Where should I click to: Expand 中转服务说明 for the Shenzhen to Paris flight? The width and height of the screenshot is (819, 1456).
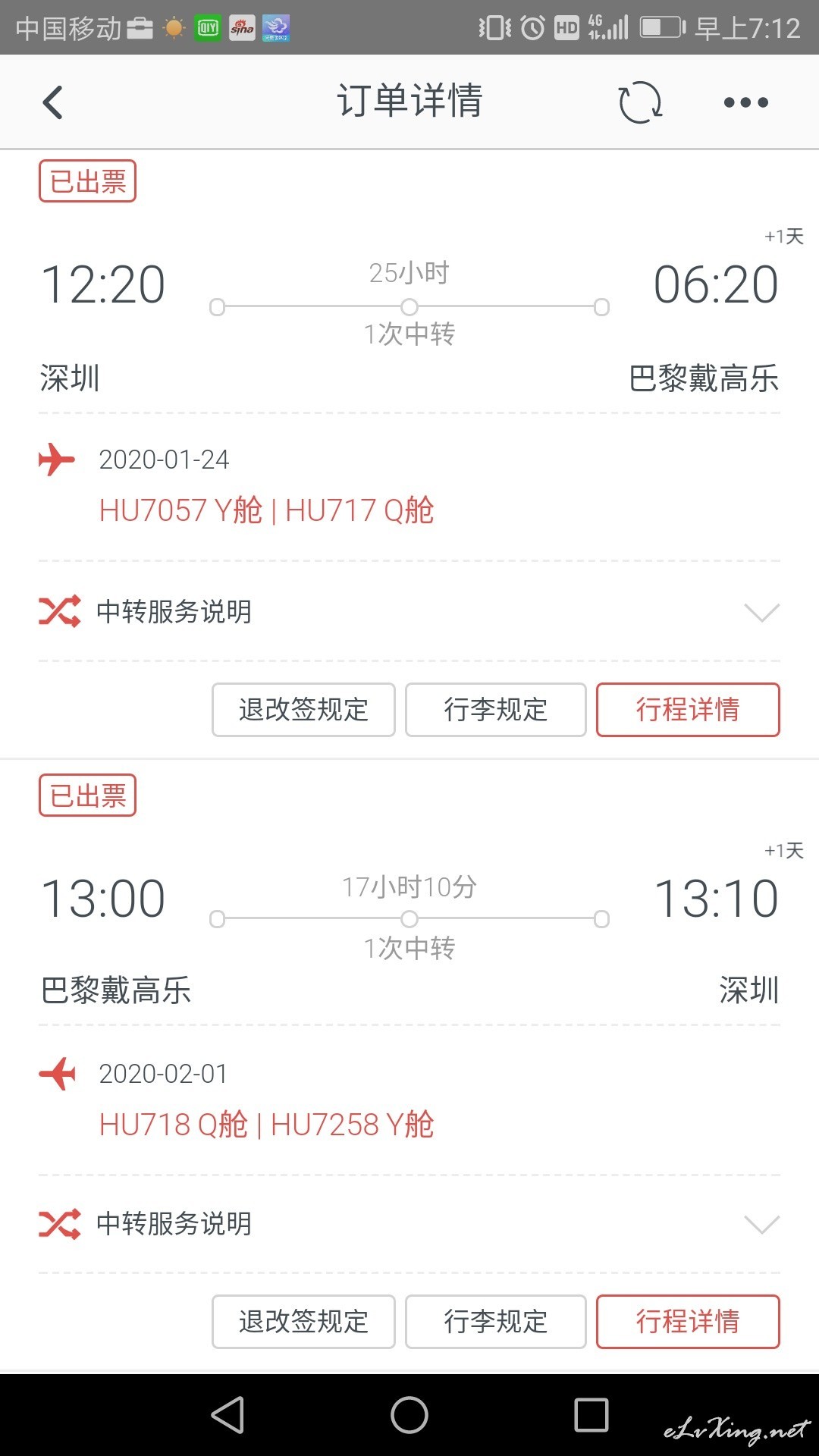pos(409,611)
